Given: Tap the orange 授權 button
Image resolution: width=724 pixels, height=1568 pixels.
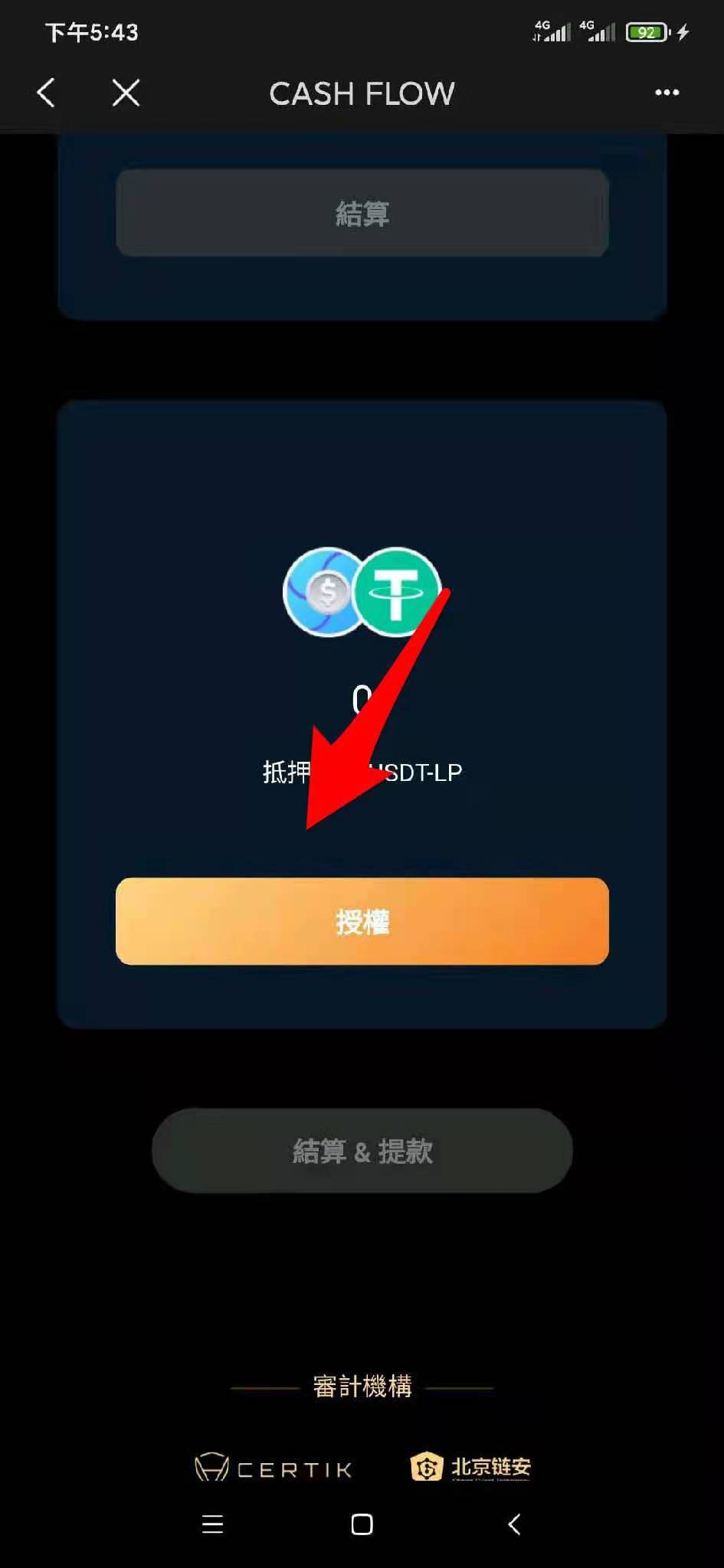Looking at the screenshot, I should (362, 921).
